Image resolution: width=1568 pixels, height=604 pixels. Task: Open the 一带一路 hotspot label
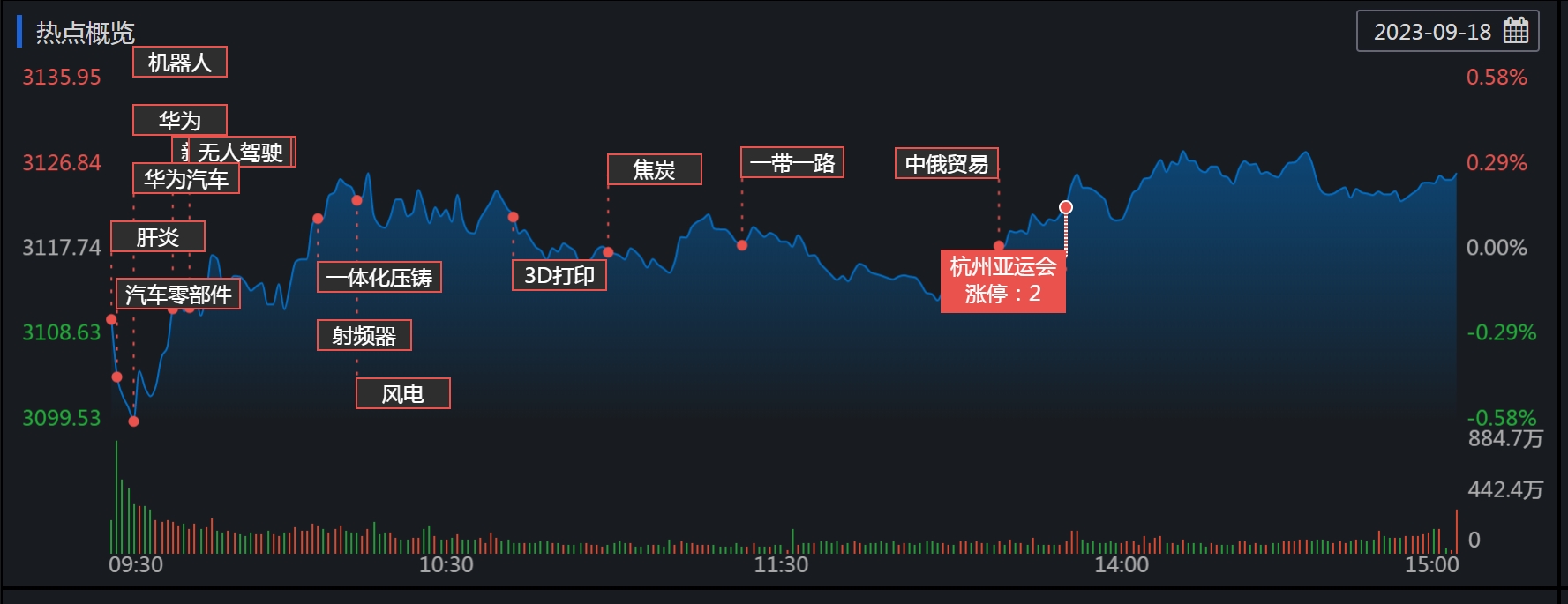tap(792, 163)
